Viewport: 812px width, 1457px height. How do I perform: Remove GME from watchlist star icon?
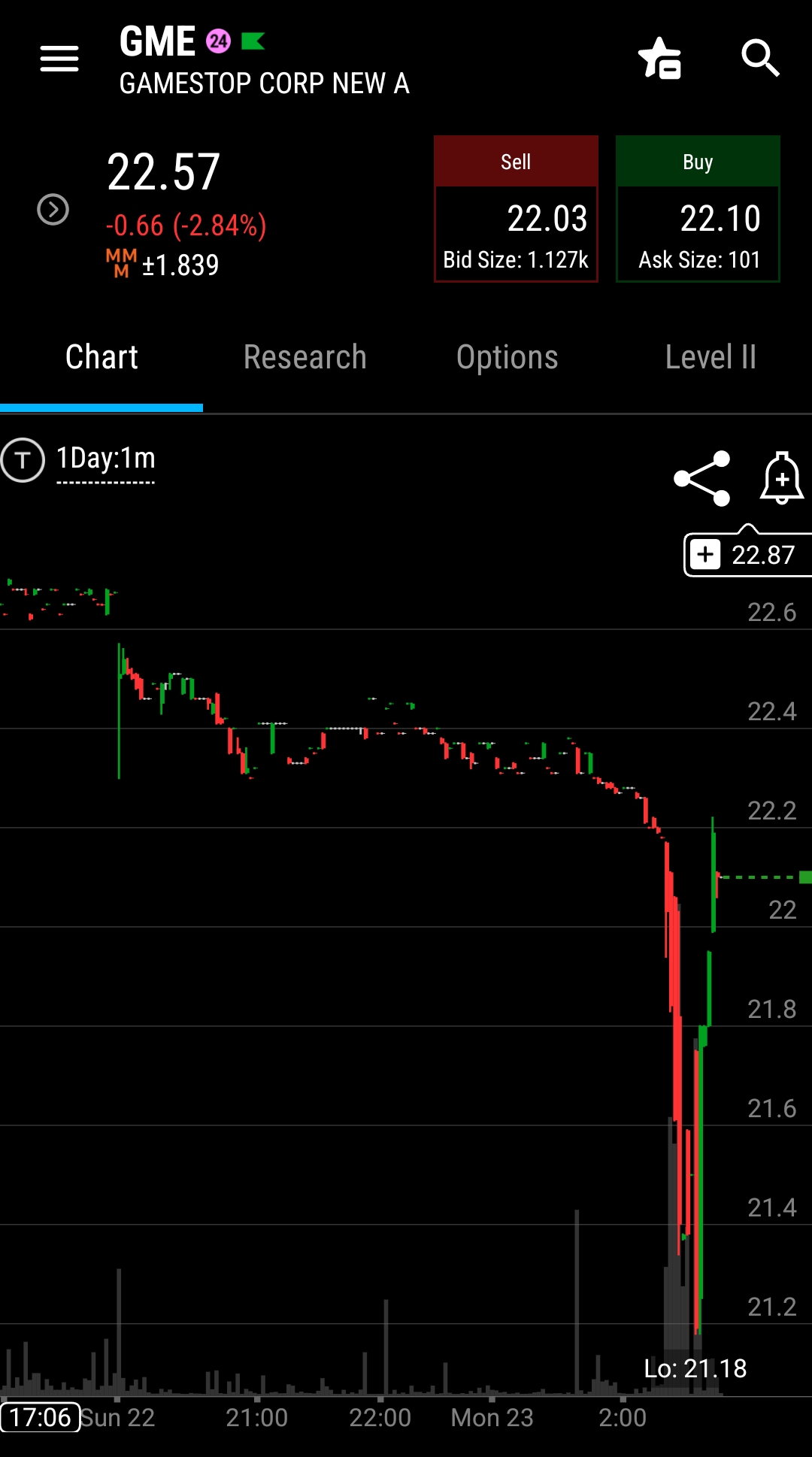659,58
